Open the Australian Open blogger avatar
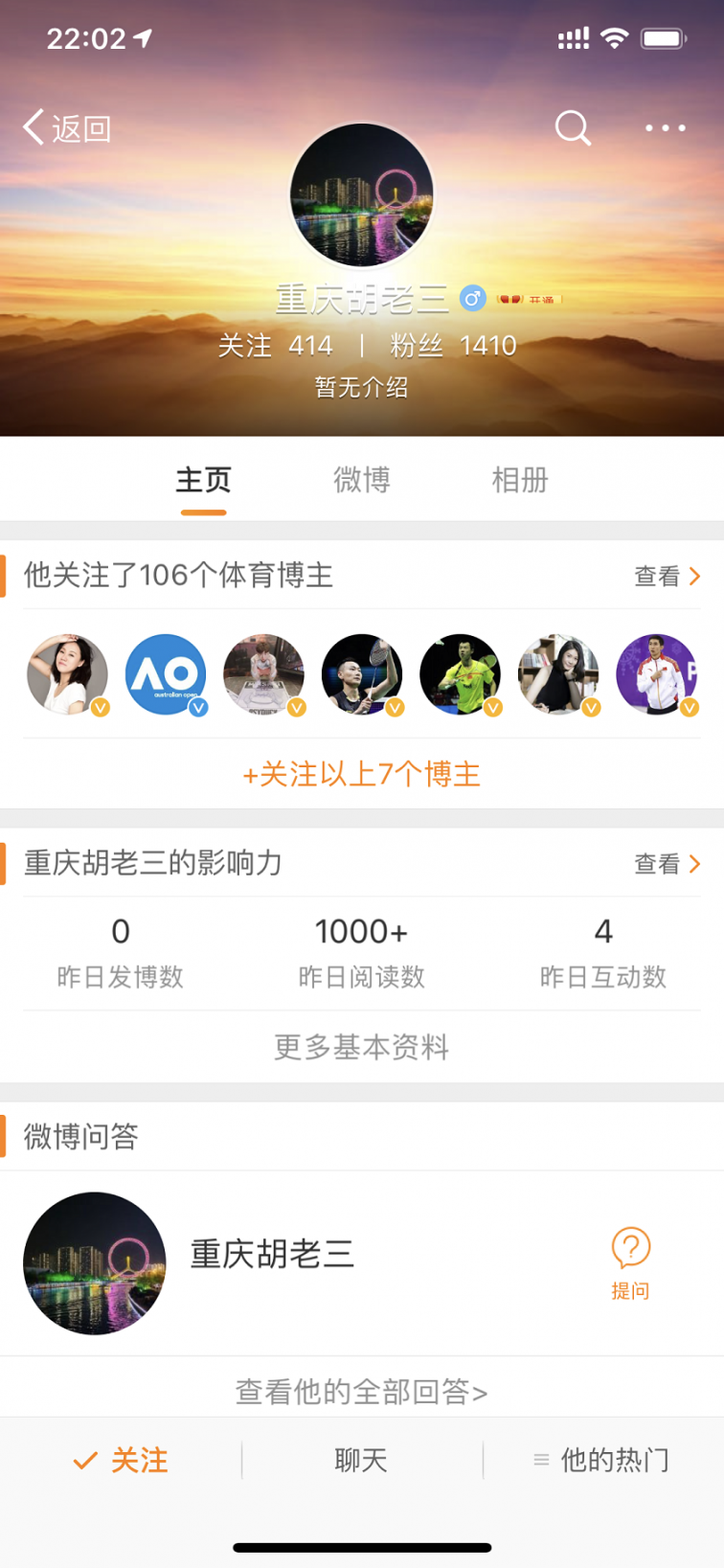The height and width of the screenshot is (1568, 724). point(166,674)
